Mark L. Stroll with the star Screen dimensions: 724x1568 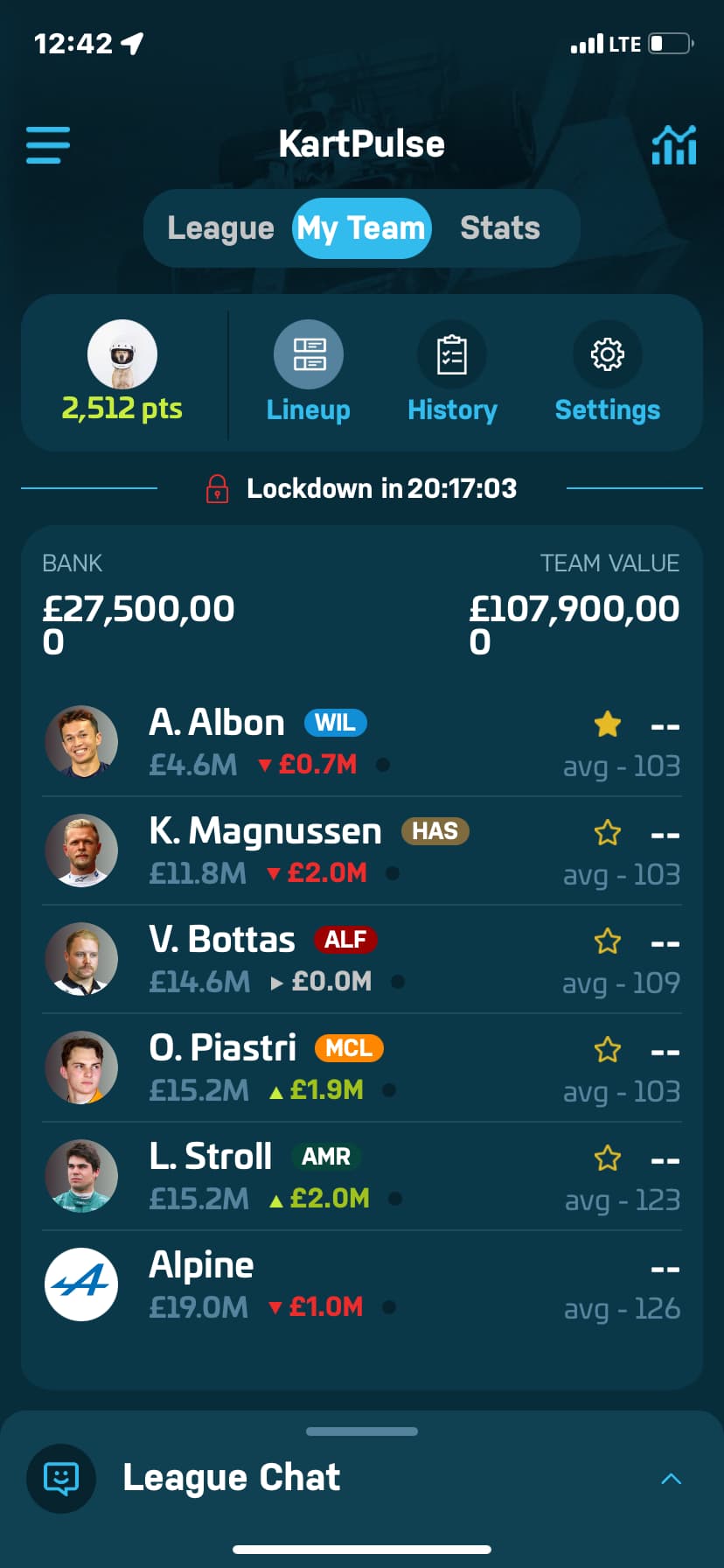tap(608, 1158)
